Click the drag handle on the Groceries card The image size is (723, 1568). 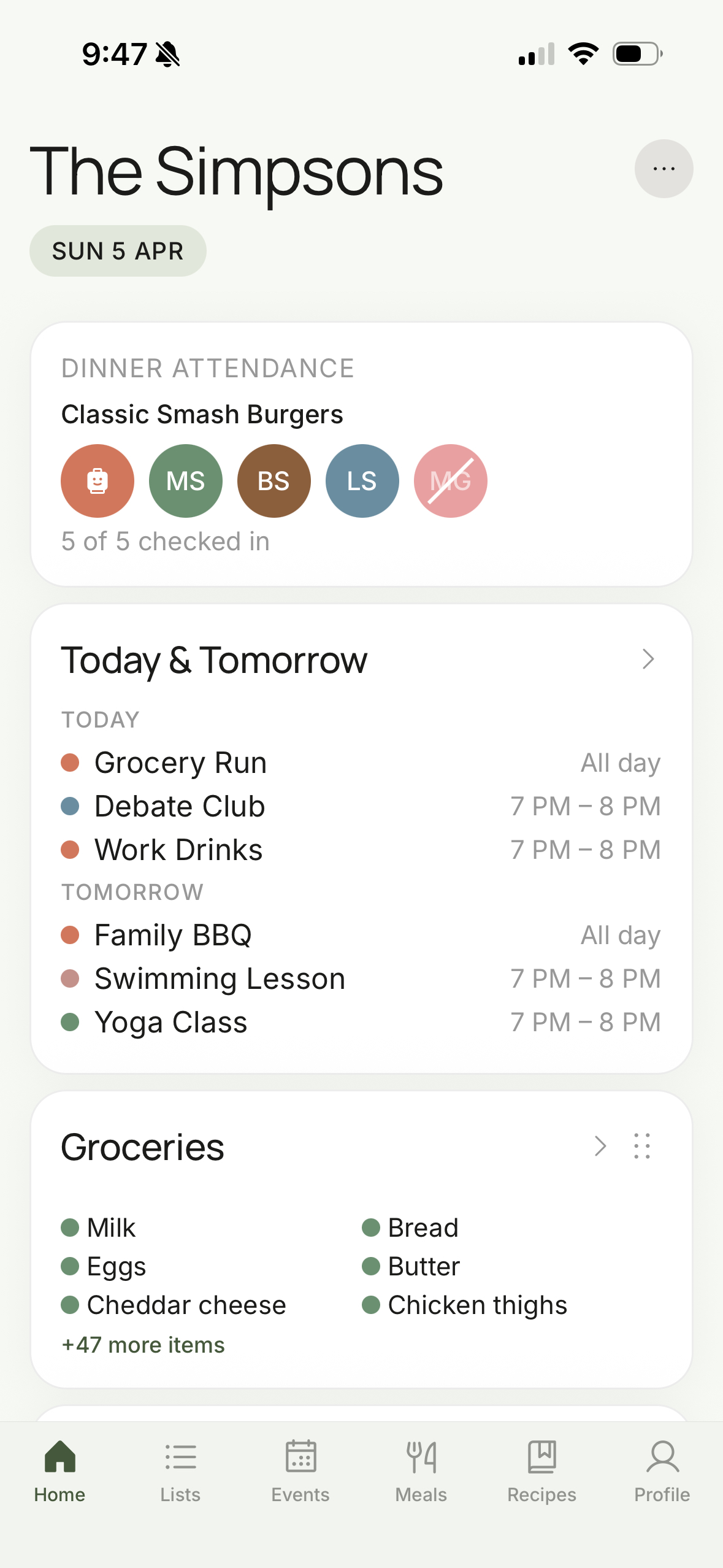pyautogui.click(x=641, y=1146)
